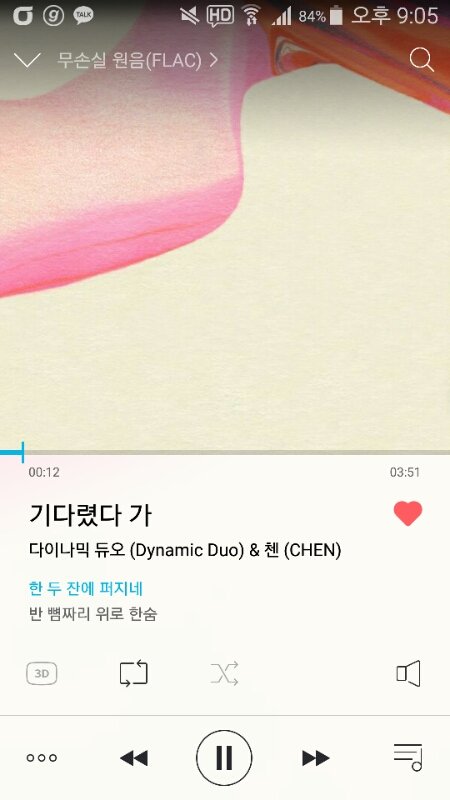This screenshot has height=800, width=450.
Task: Open the search magnifier
Action: pyautogui.click(x=421, y=60)
